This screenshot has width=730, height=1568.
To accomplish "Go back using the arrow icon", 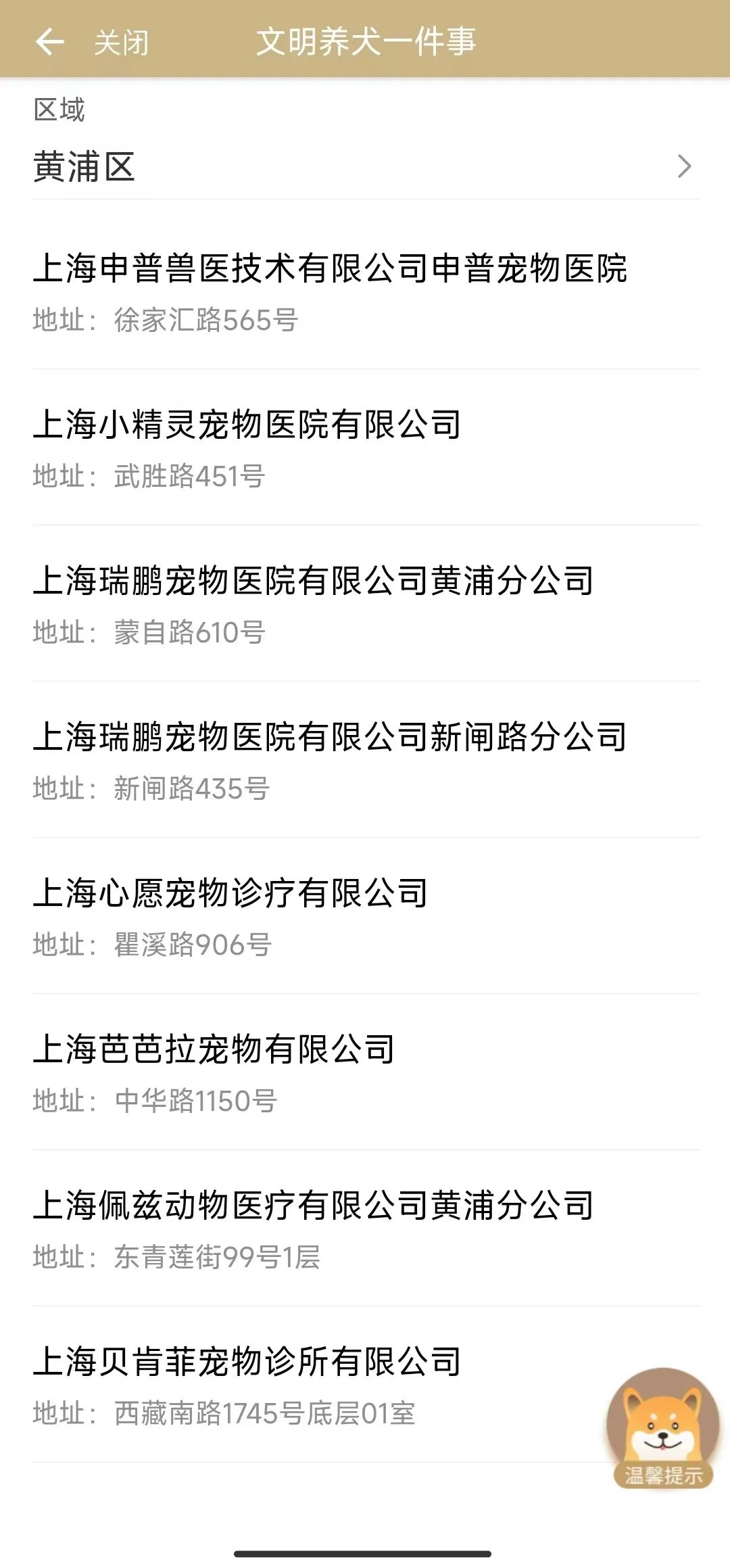I will pos(49,42).
